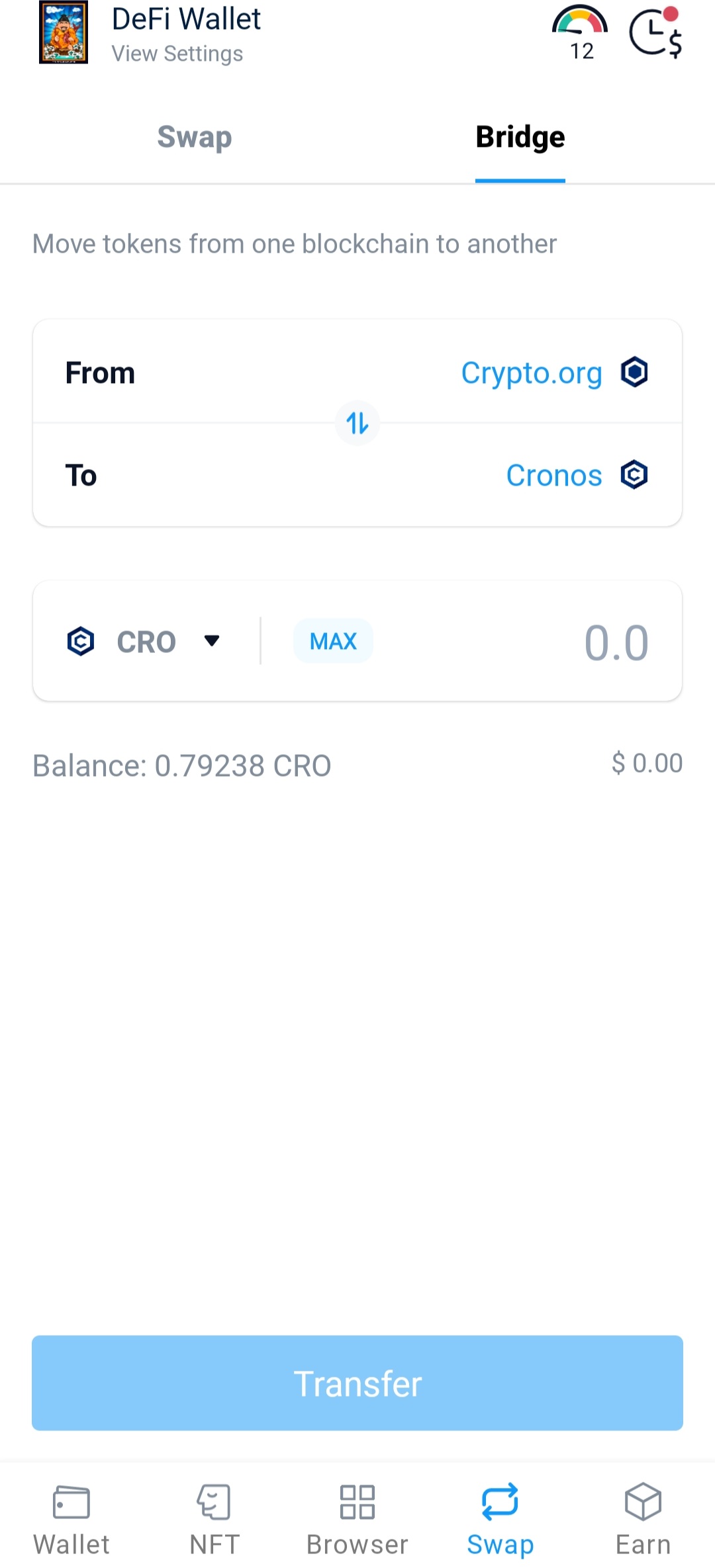Fill in the MAX amount
The image size is (715, 1568).
click(333, 641)
